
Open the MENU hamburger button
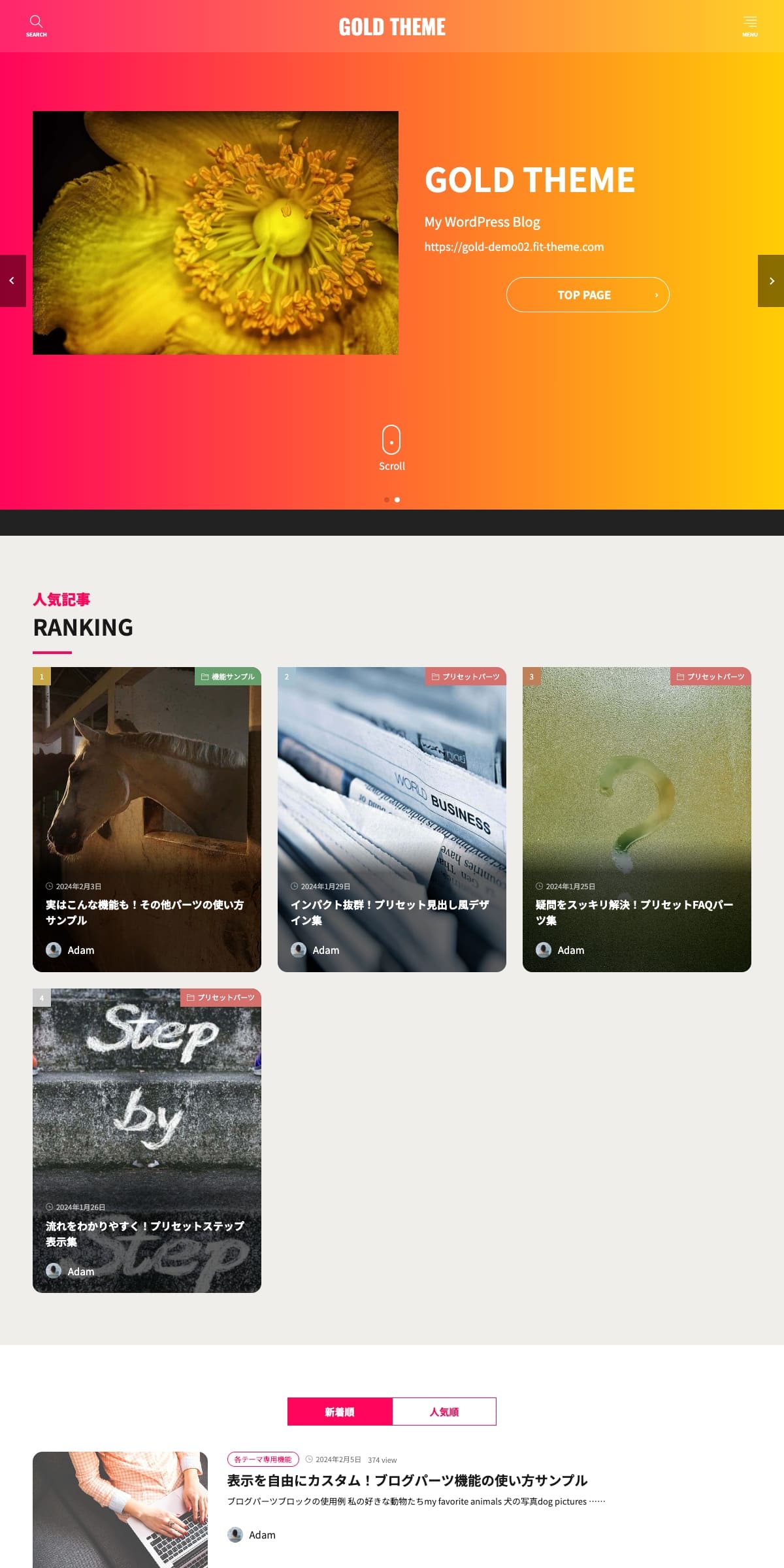tap(749, 25)
